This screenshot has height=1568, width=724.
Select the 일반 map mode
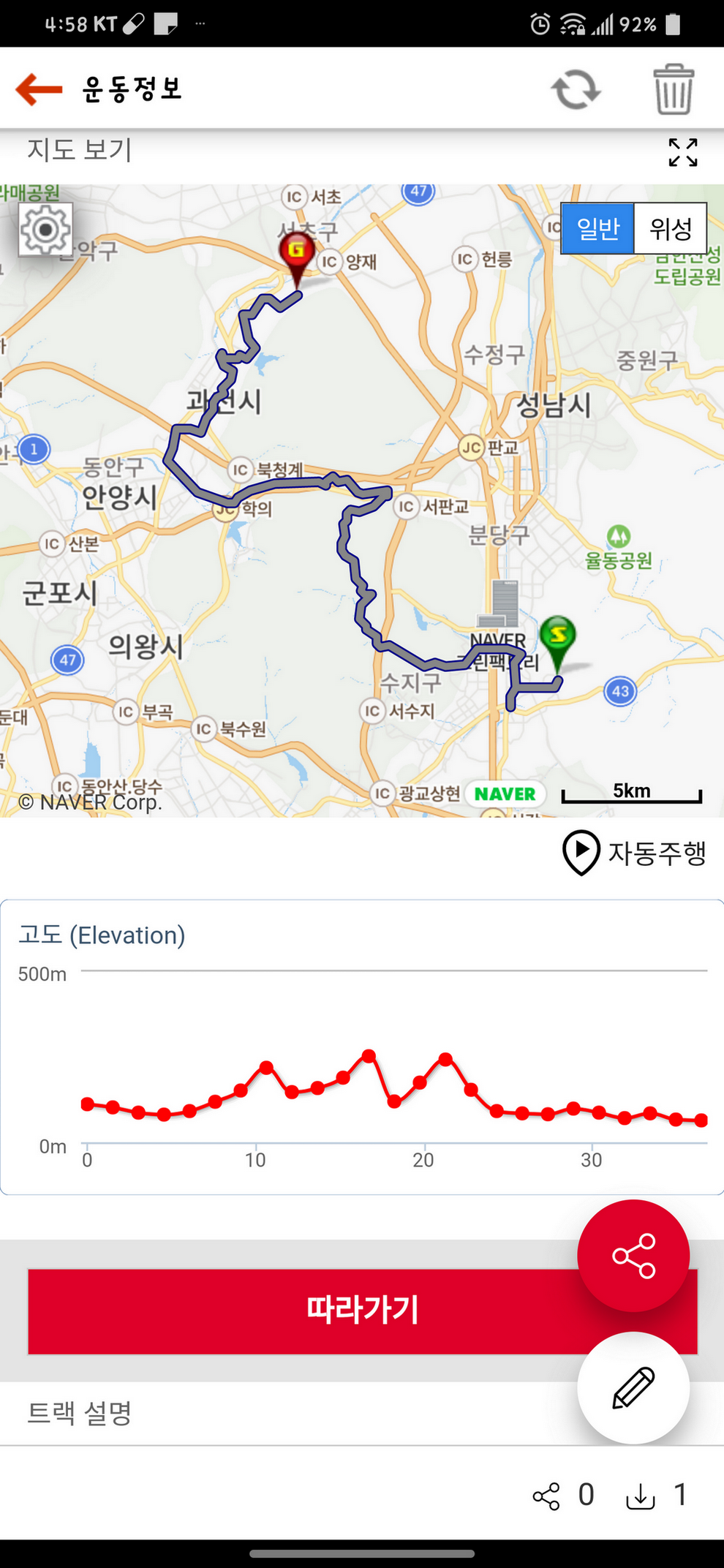tap(597, 229)
